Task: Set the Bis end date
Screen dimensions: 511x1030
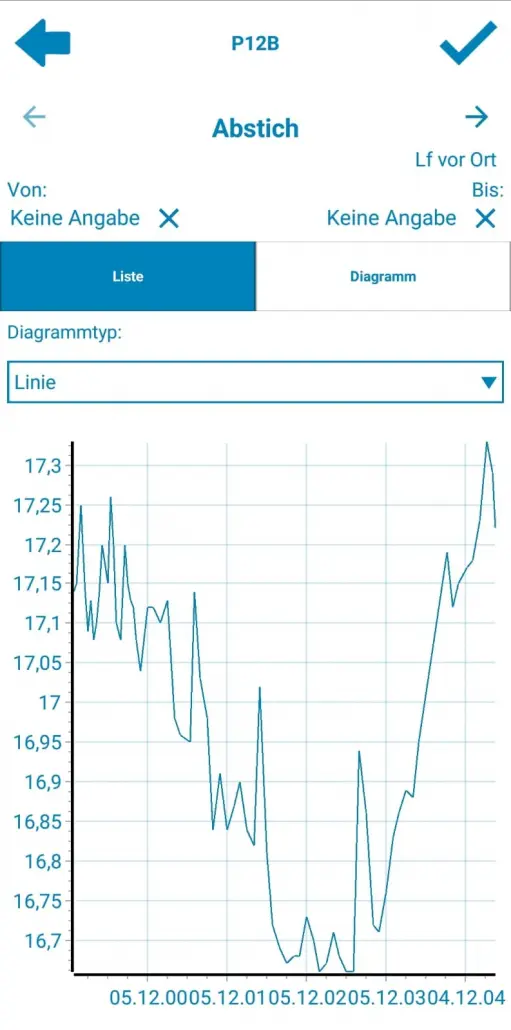Action: coord(391,218)
